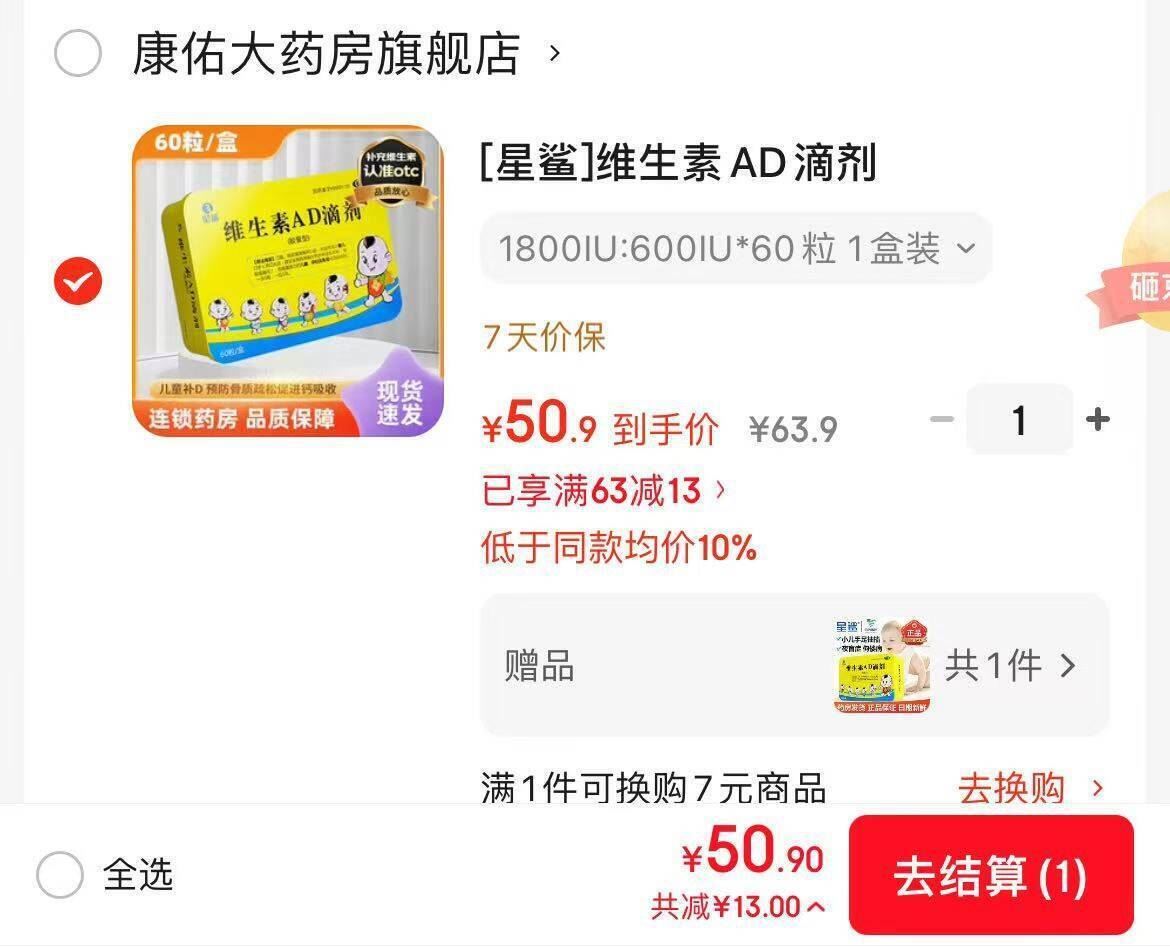Open the [星鲨]维生素AD滴剂 product title
The width and height of the screenshot is (1170, 947).
point(678,163)
